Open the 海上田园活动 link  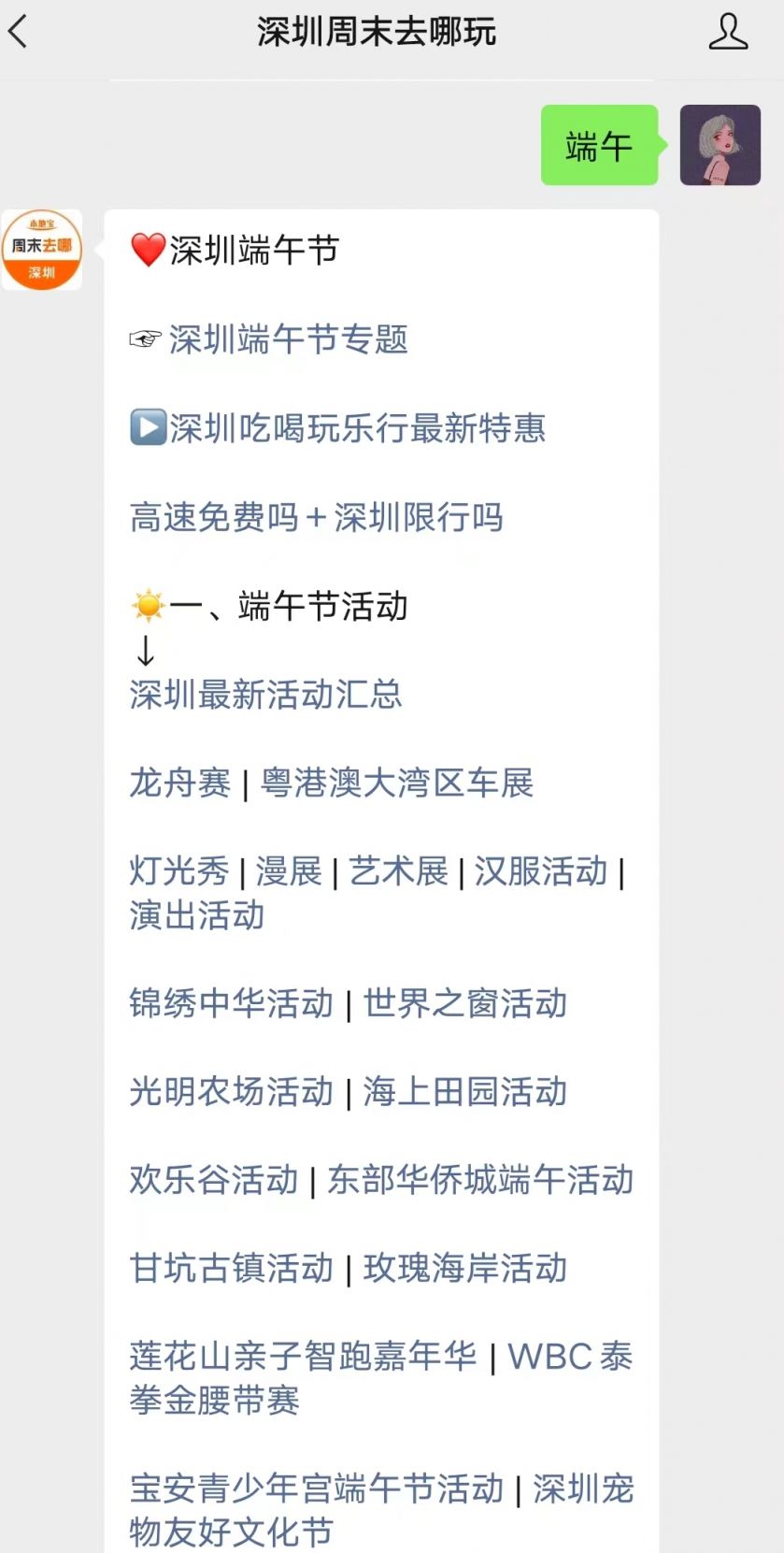click(465, 1091)
